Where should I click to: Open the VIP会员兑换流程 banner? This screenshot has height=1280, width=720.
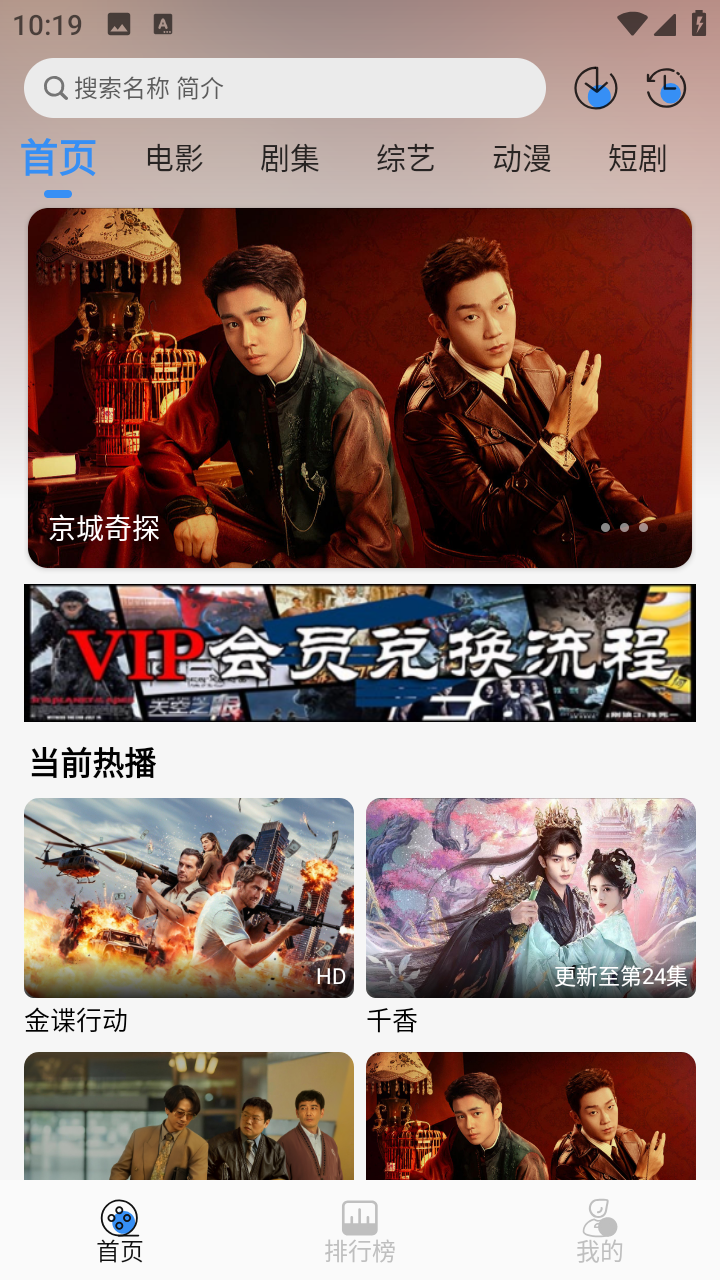coord(360,653)
